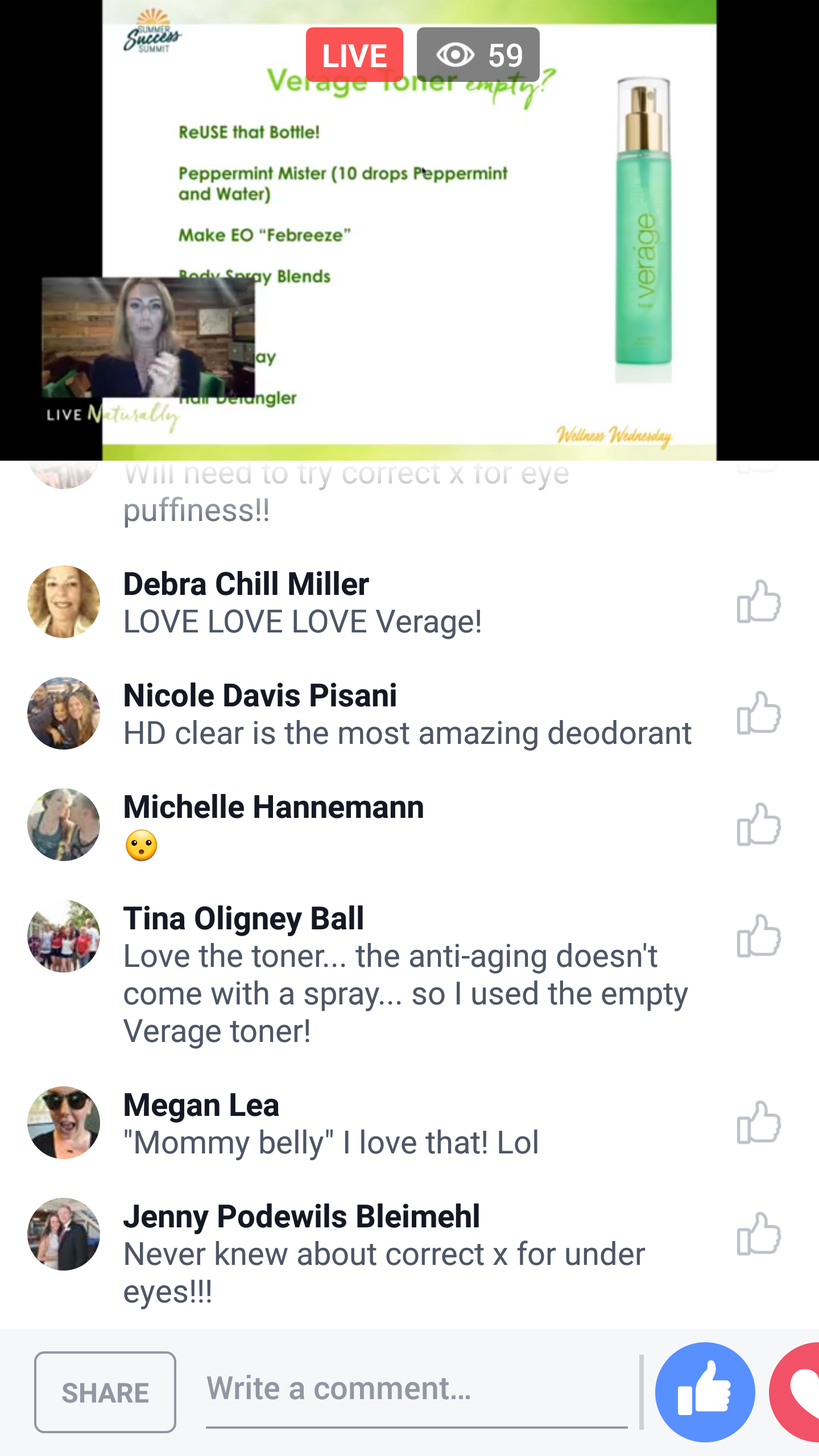Like Tina Oligney Ball's comment
The height and width of the screenshot is (1456, 819).
(758, 936)
